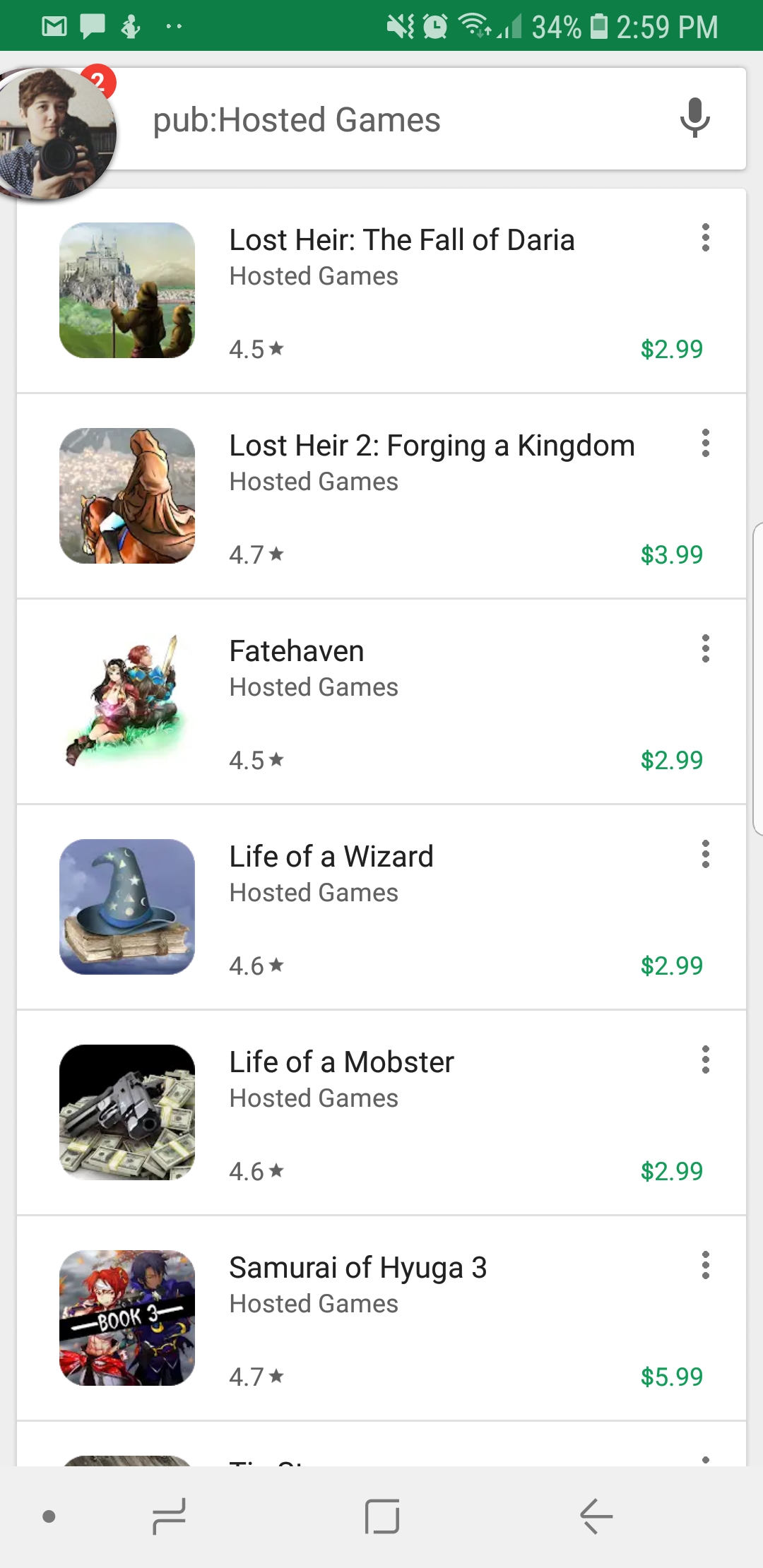Screen dimensions: 763x1568
Task: Go to the home screen
Action: pyautogui.click(x=382, y=1516)
